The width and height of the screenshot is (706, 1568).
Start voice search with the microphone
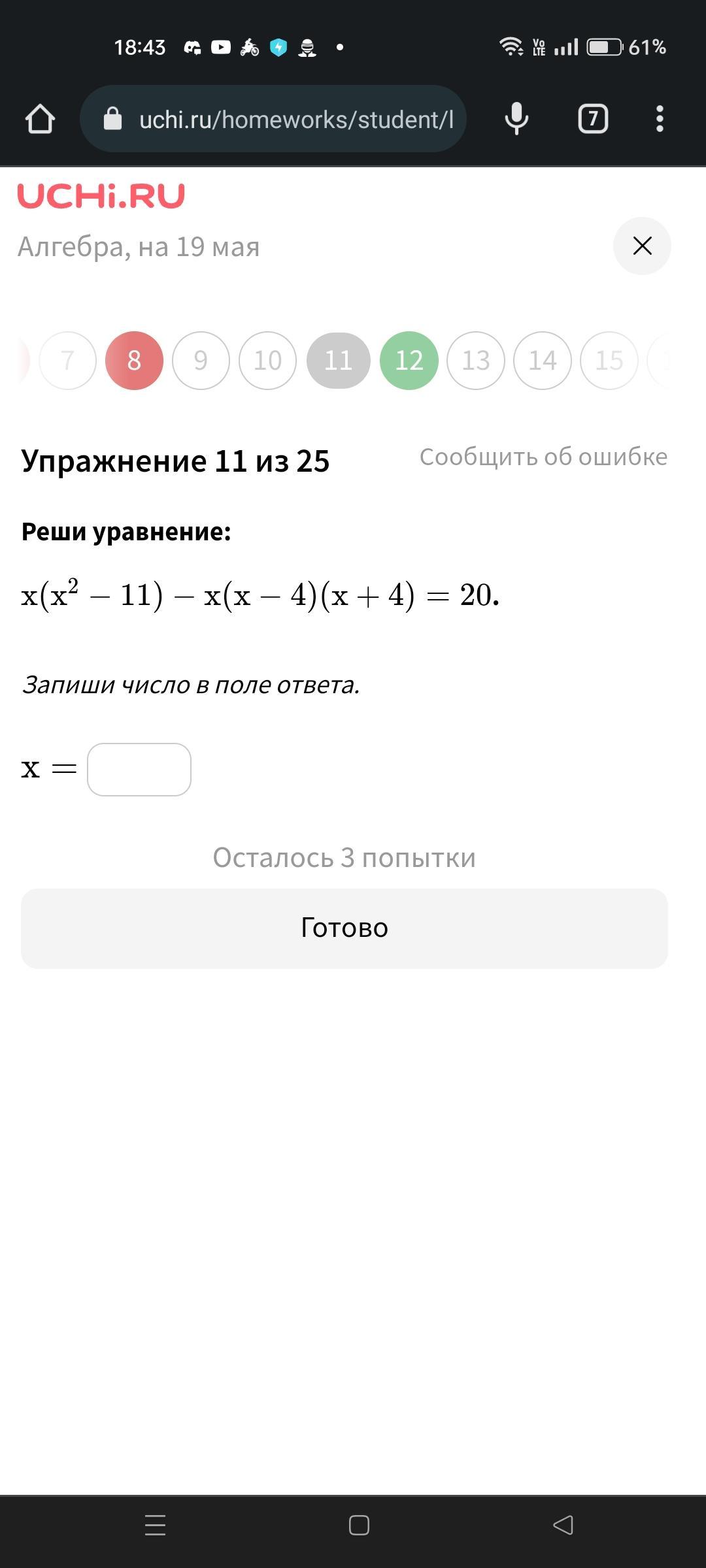pos(516,119)
